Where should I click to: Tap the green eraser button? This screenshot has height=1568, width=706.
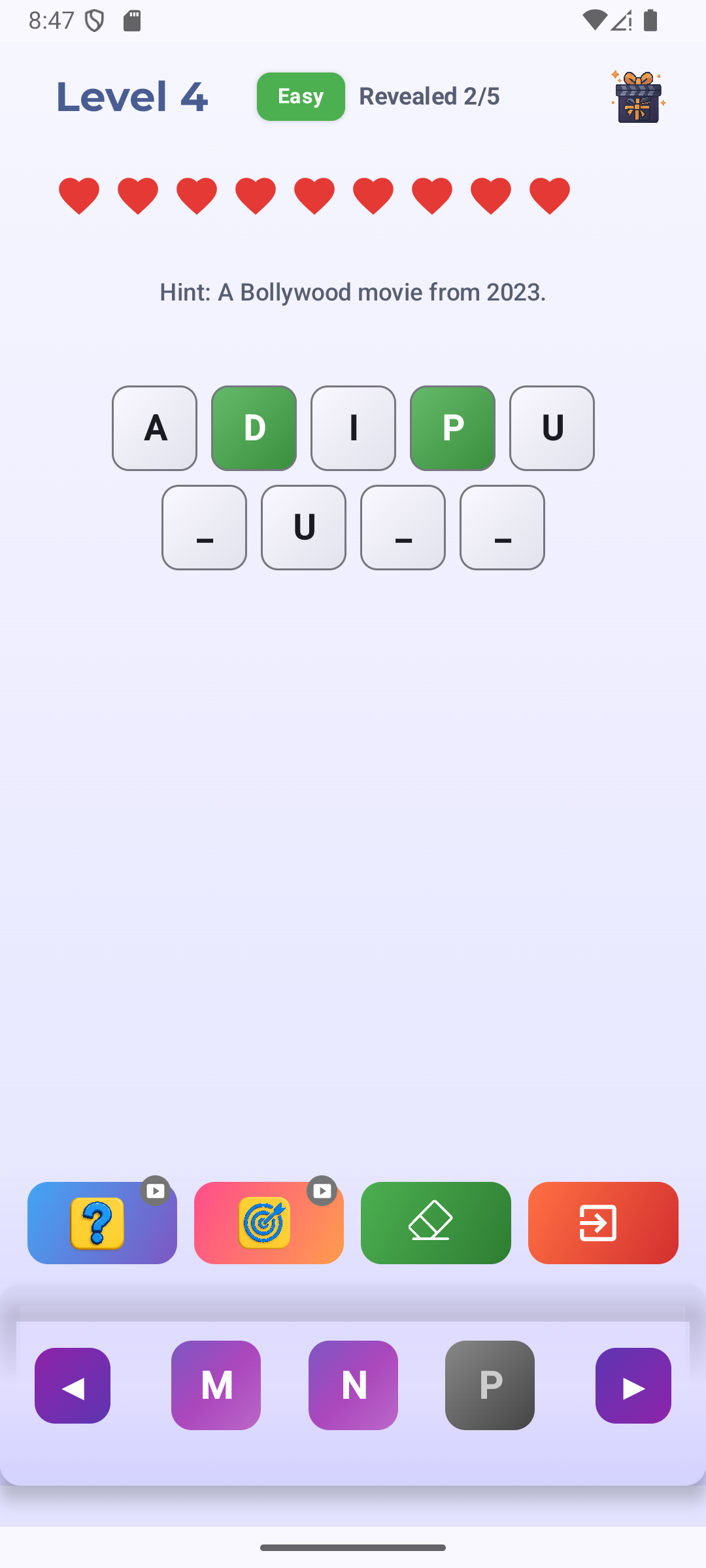coord(435,1222)
